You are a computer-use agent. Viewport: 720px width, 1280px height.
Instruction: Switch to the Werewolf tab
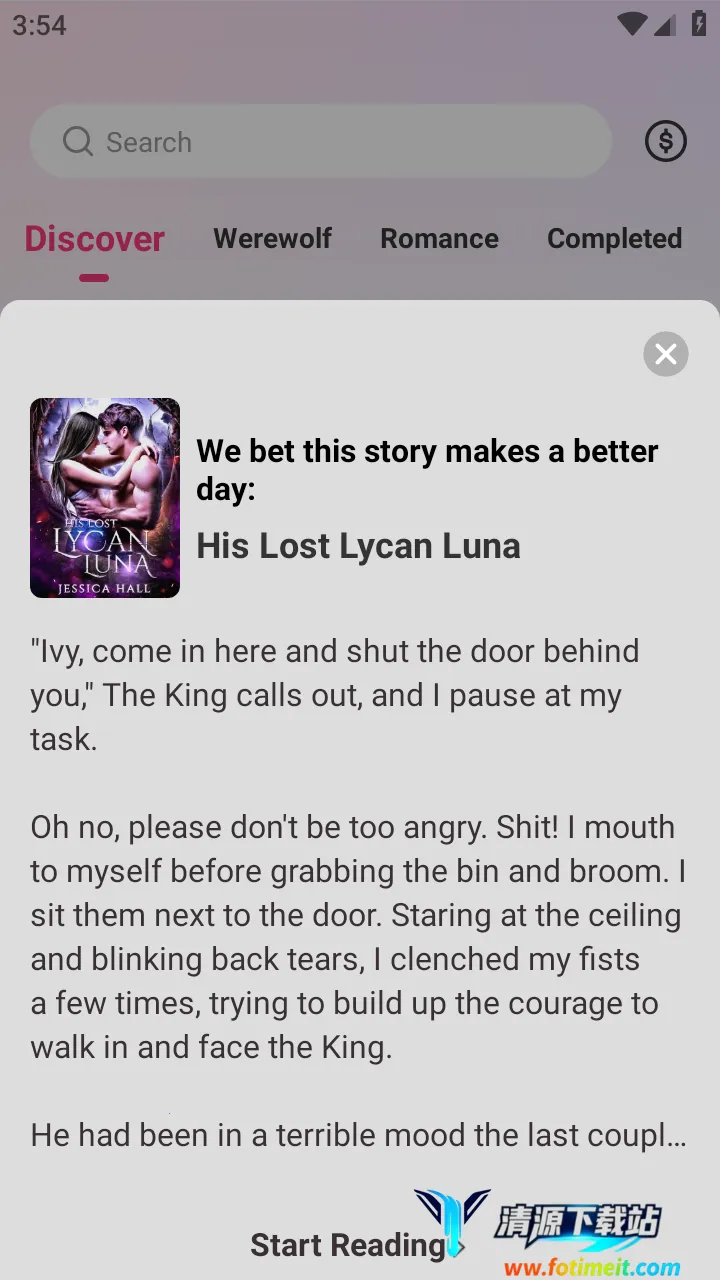272,239
